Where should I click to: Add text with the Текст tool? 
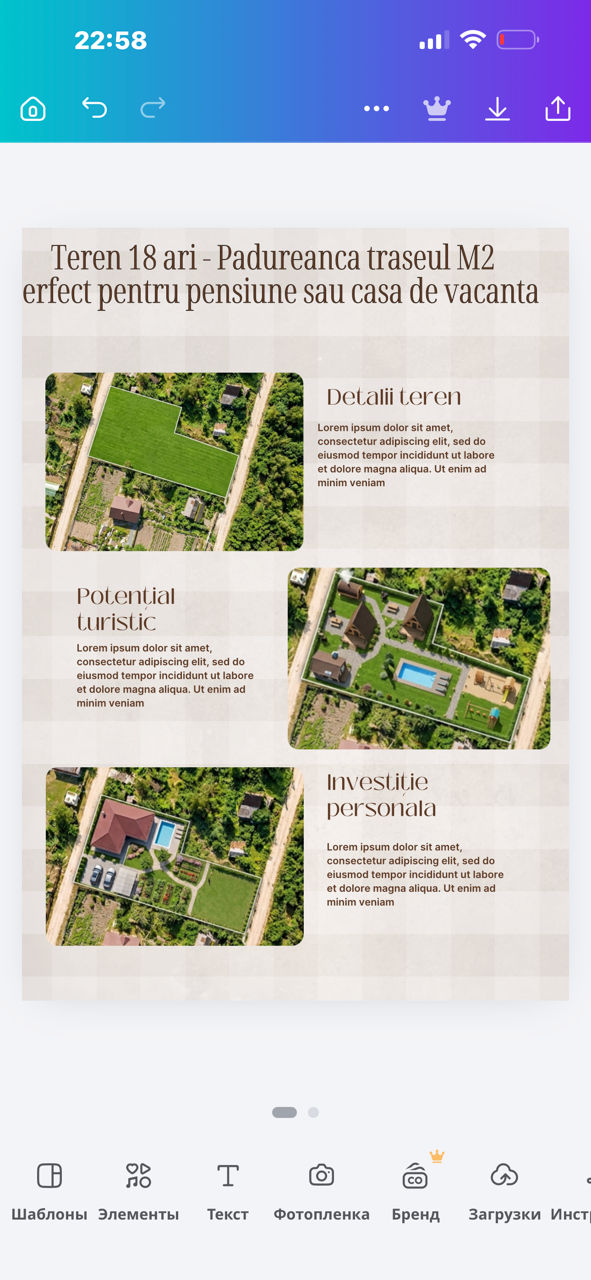[x=228, y=1192]
